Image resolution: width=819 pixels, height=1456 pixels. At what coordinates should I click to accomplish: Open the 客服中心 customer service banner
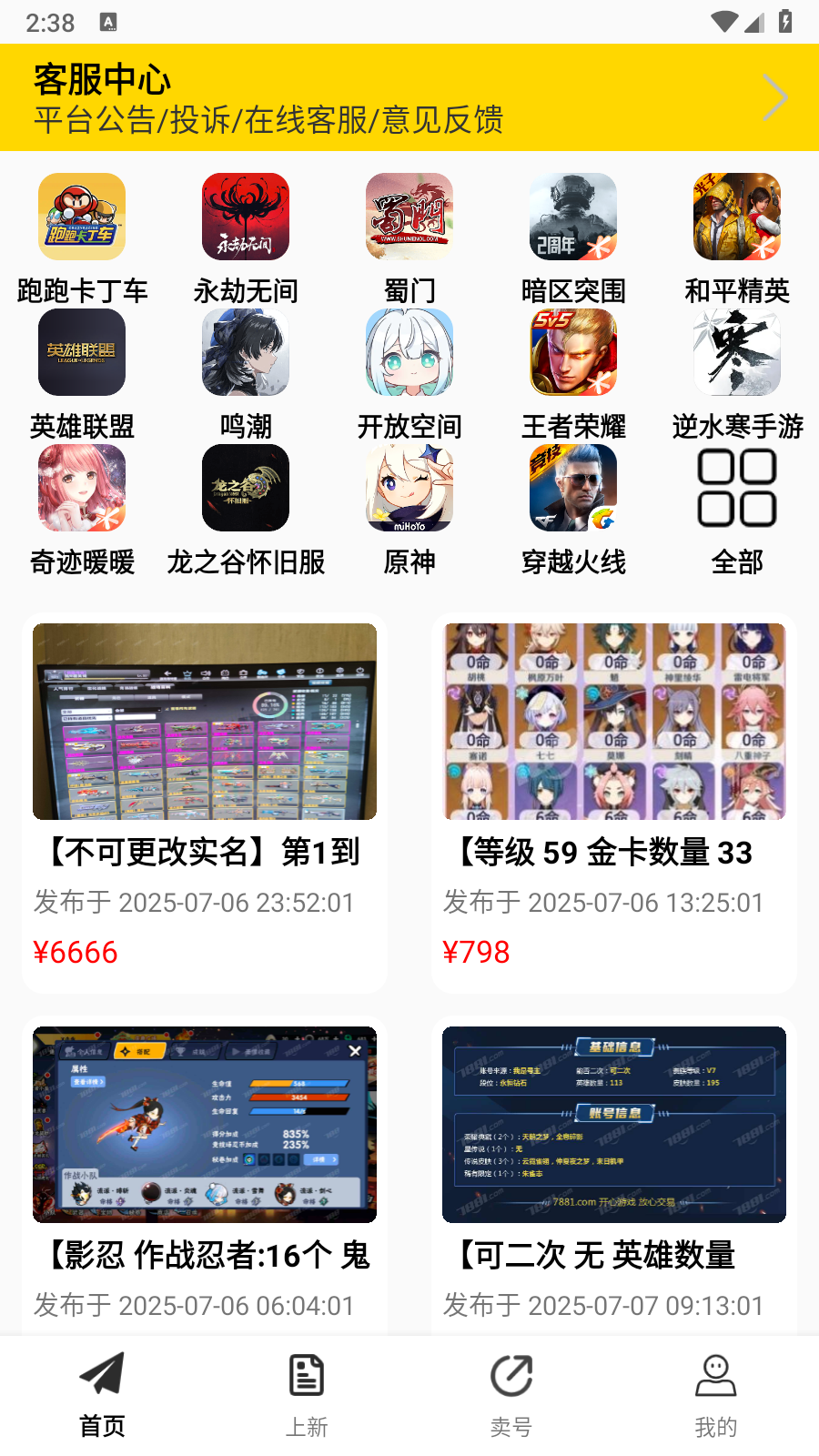[x=409, y=97]
